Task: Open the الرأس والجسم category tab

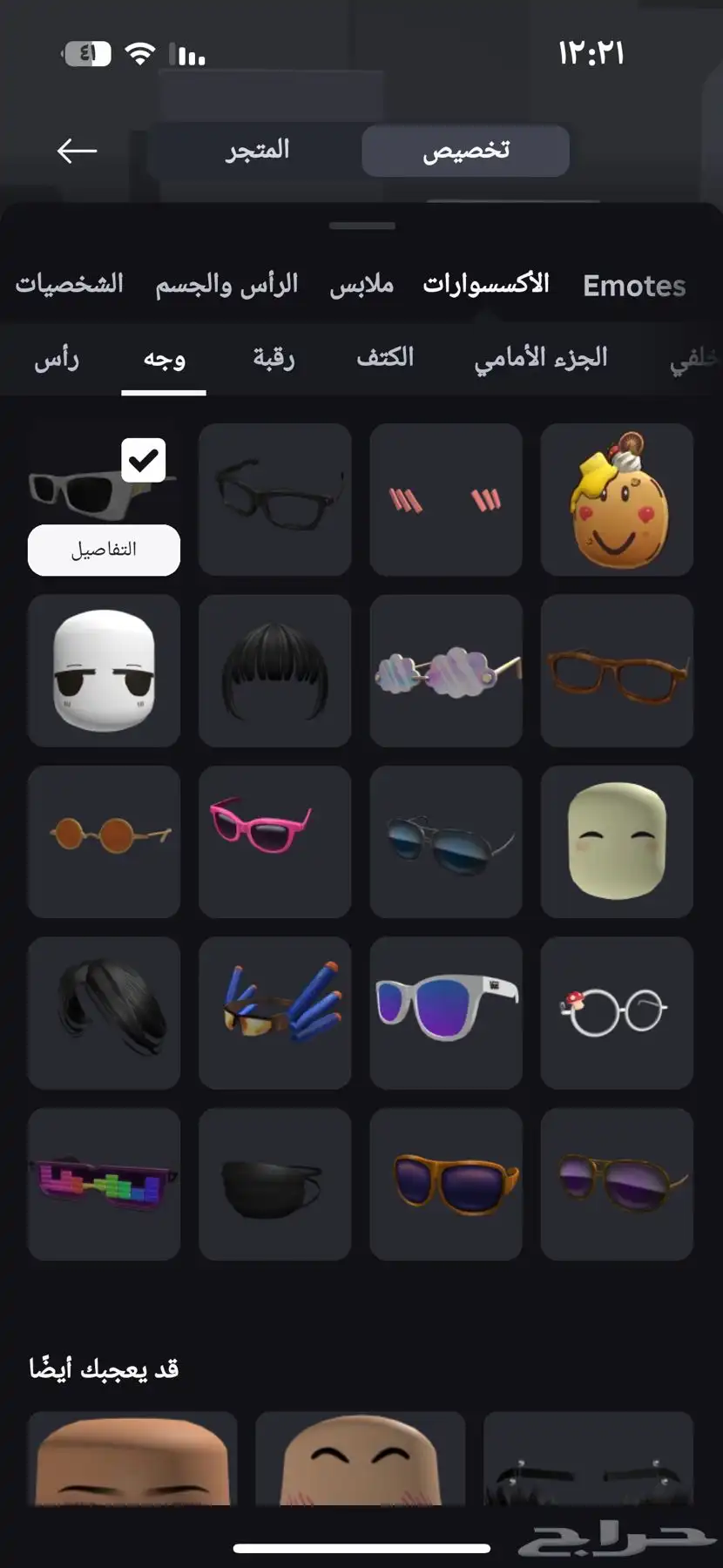Action: [226, 285]
